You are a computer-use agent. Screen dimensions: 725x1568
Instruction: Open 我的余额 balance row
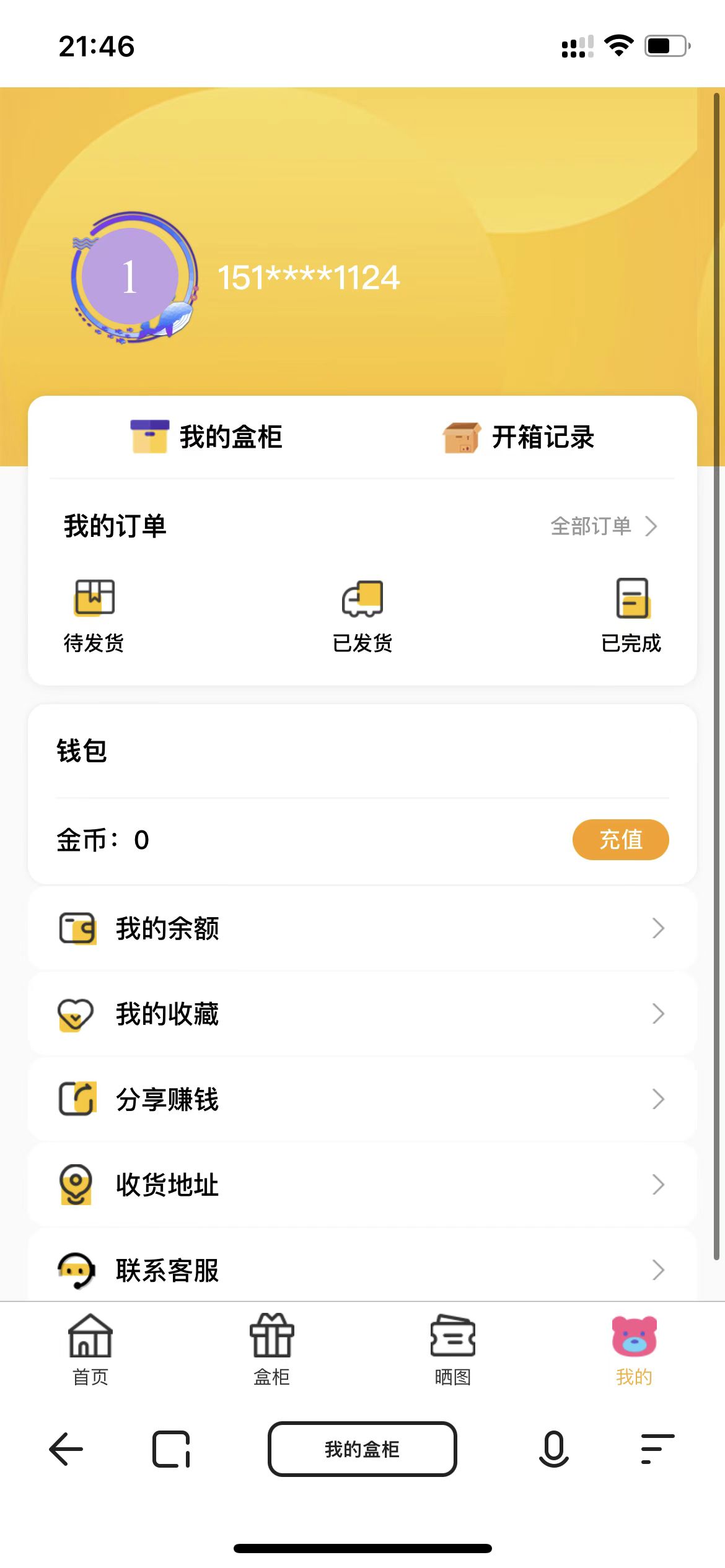click(x=362, y=928)
